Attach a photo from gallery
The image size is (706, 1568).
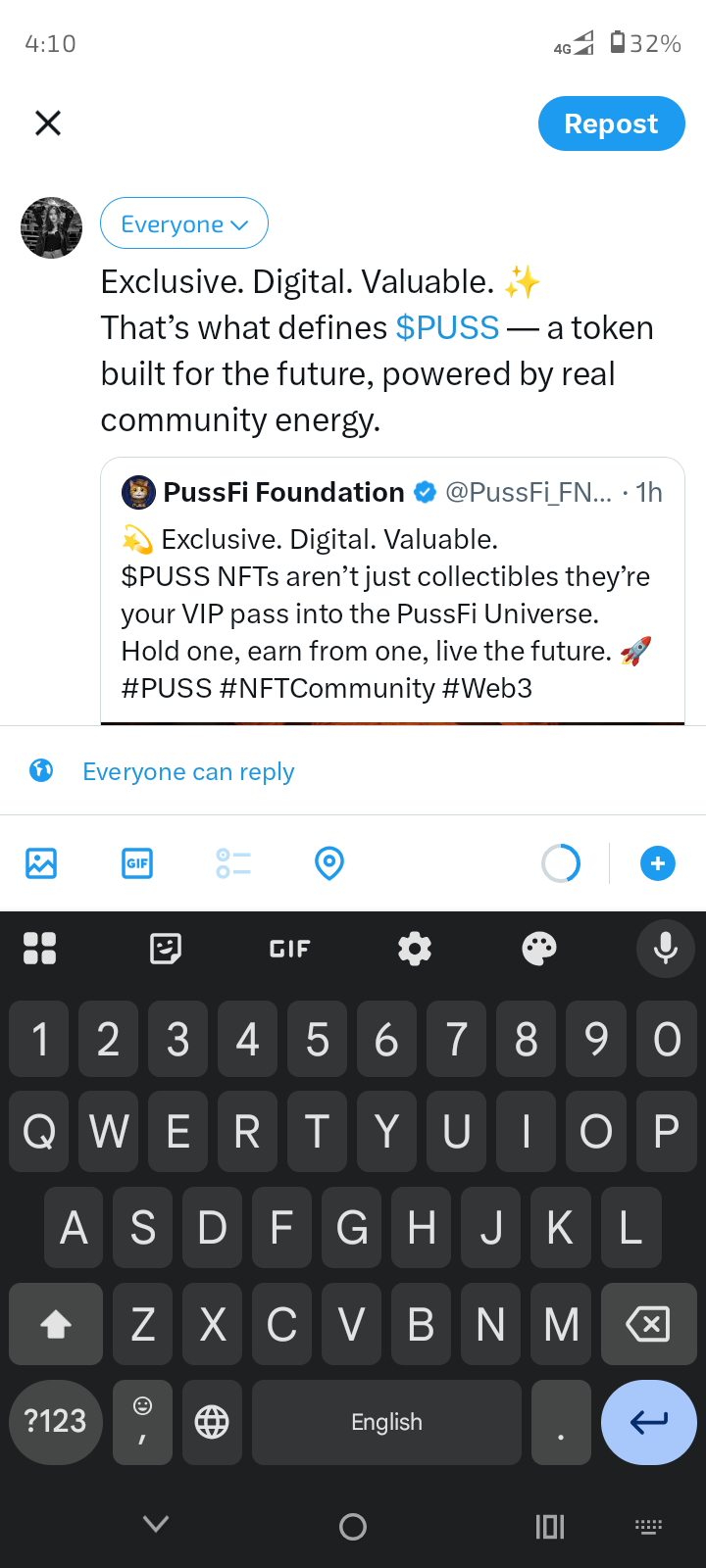tap(41, 863)
